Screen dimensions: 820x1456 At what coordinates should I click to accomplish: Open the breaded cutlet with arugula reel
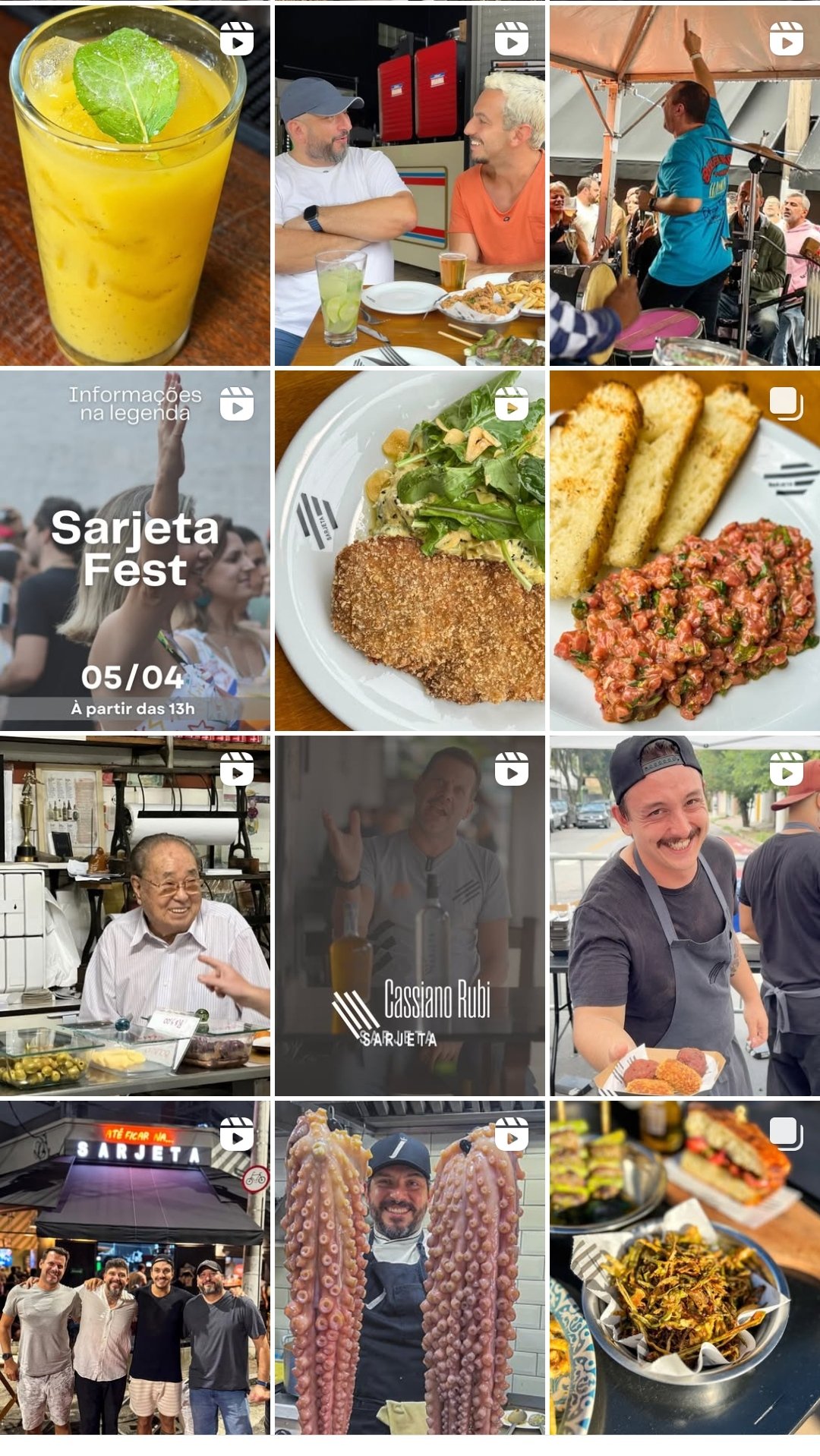coord(409,550)
